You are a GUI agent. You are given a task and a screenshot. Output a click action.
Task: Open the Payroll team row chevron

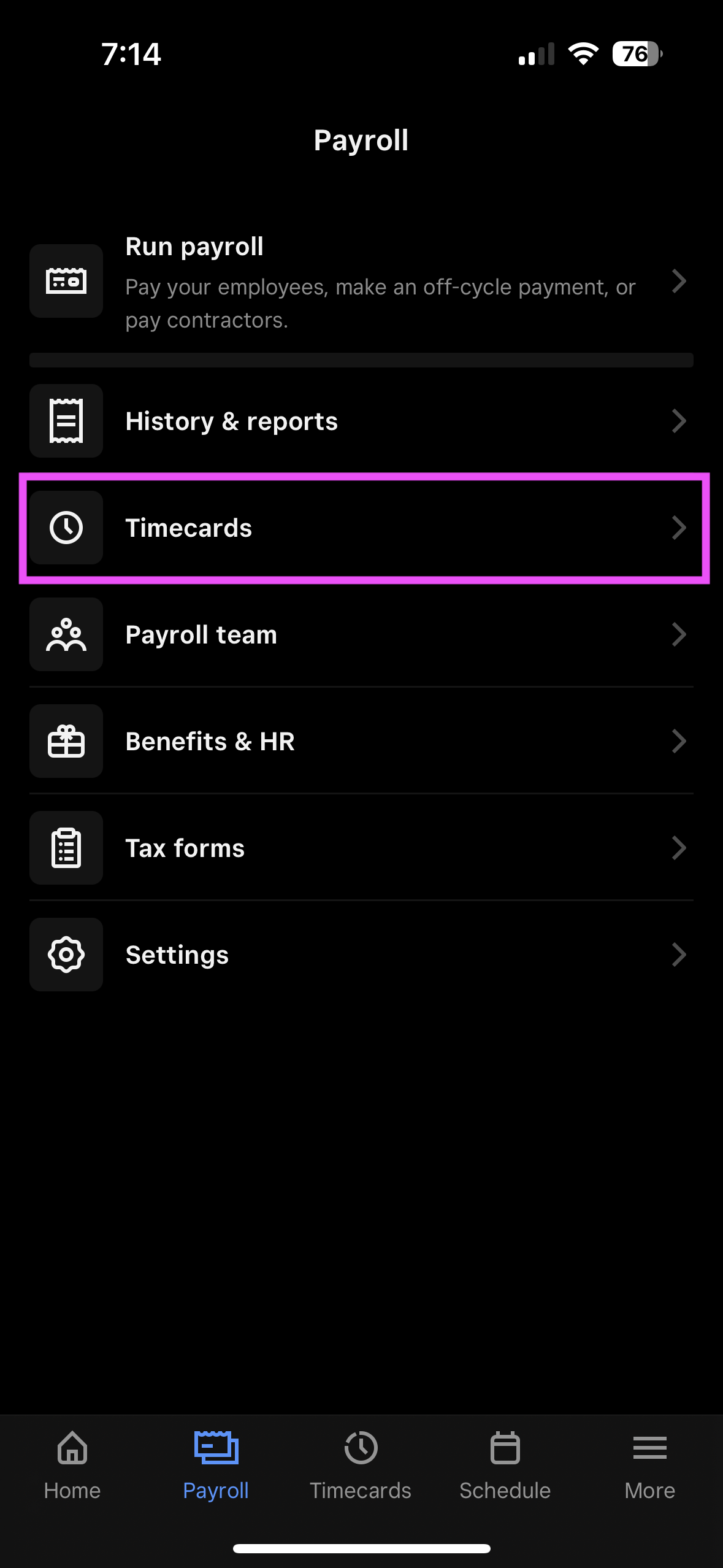(x=679, y=634)
